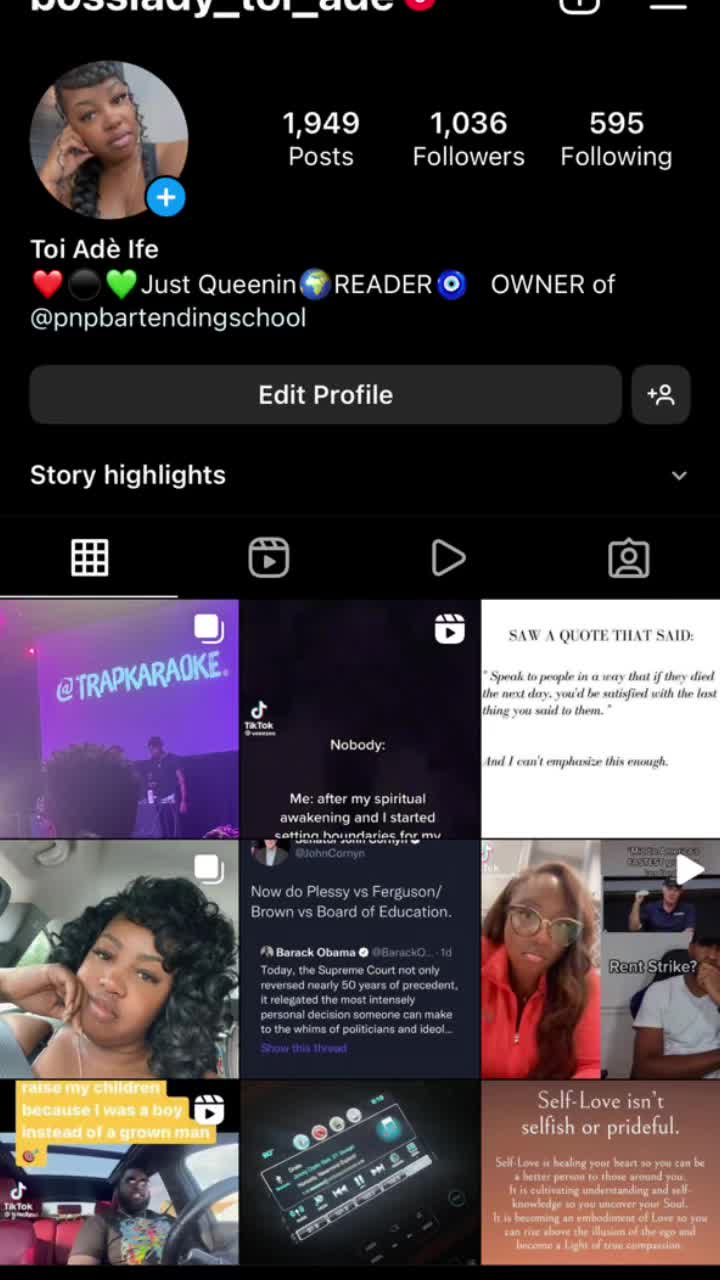Switch to the tagged photos tab
Viewport: 720px width, 1280px height.
click(x=629, y=558)
